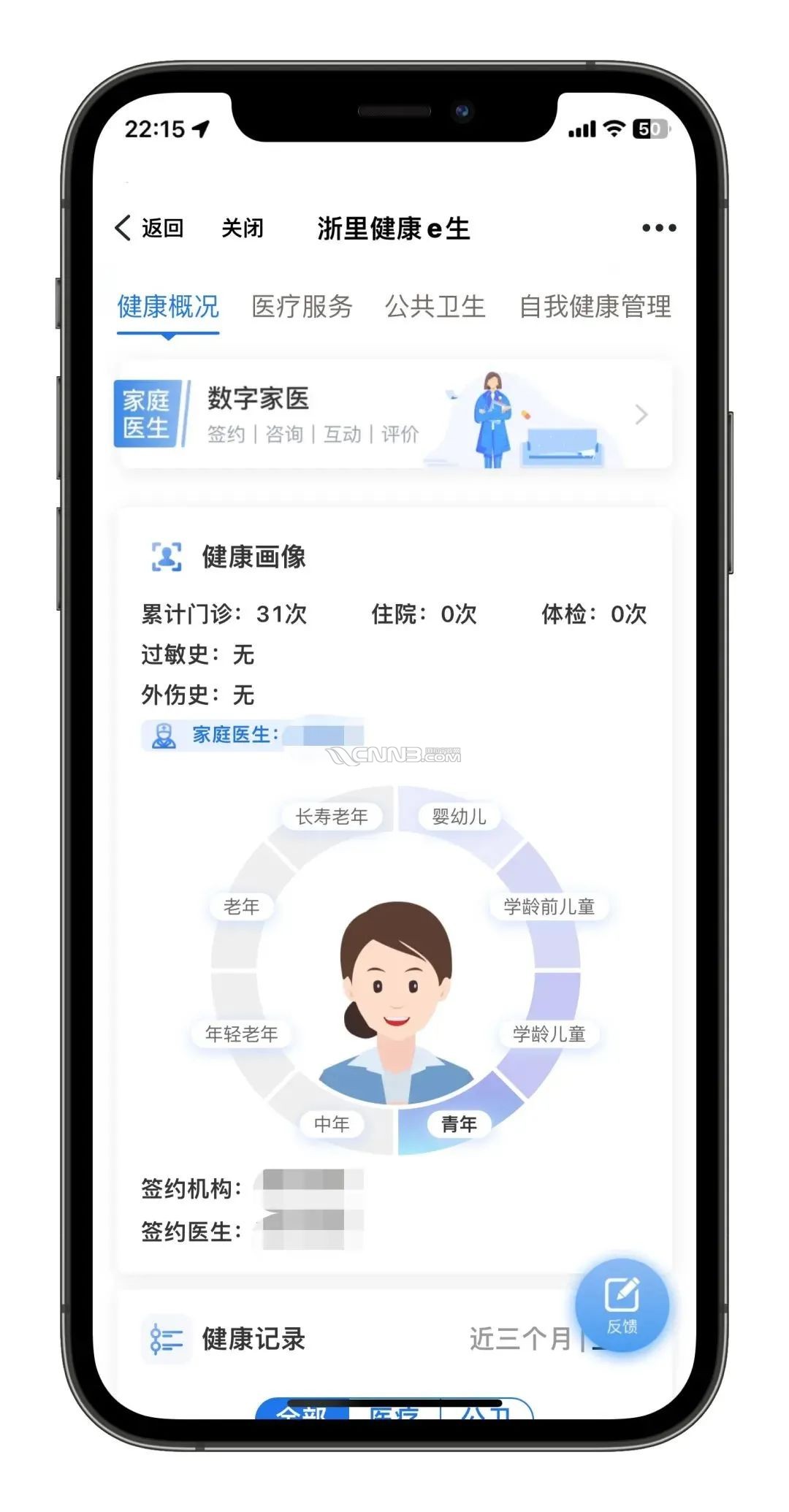Screen dimensions: 789x1512
Task: Open the 自我健康管理 tab
Action: click(595, 307)
